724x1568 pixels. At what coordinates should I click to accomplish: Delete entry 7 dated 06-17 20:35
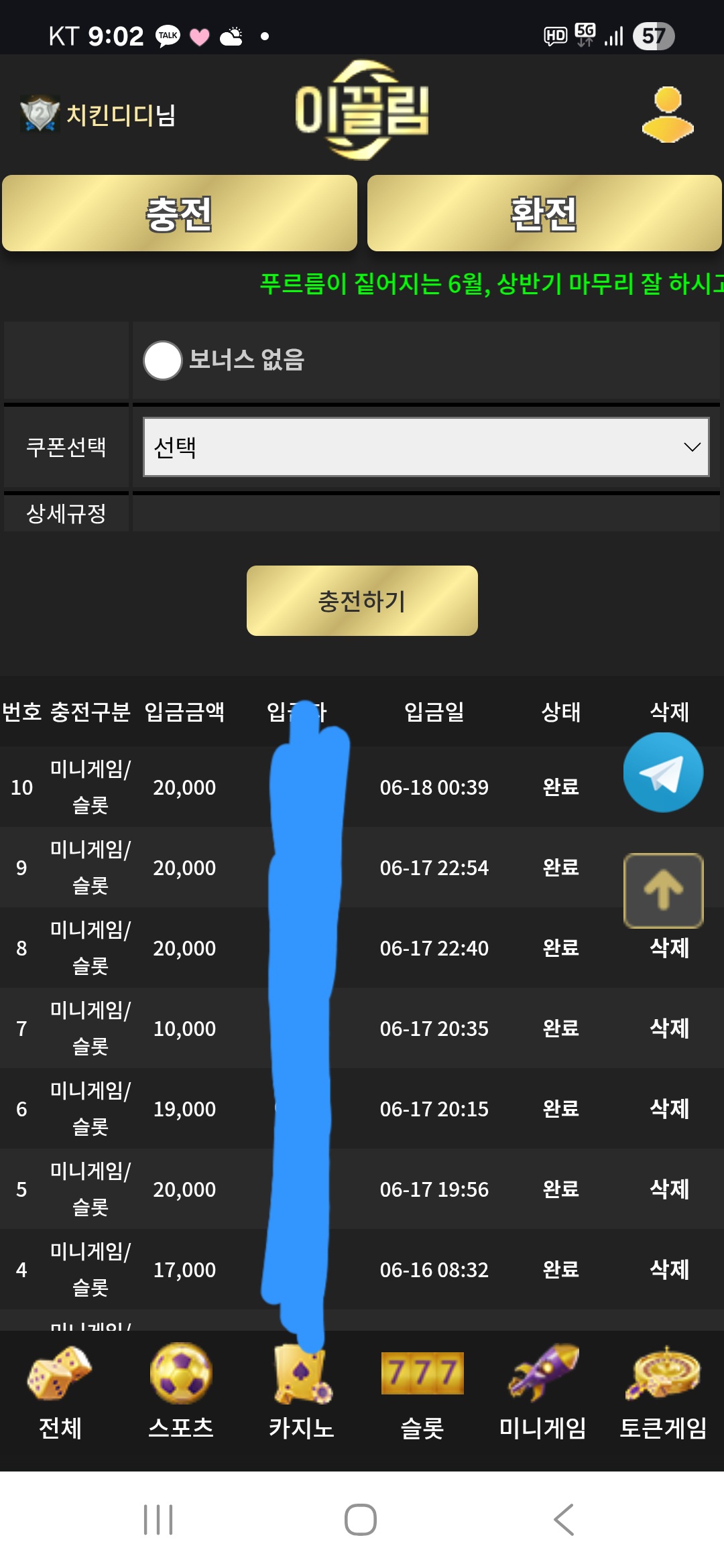click(x=669, y=1029)
